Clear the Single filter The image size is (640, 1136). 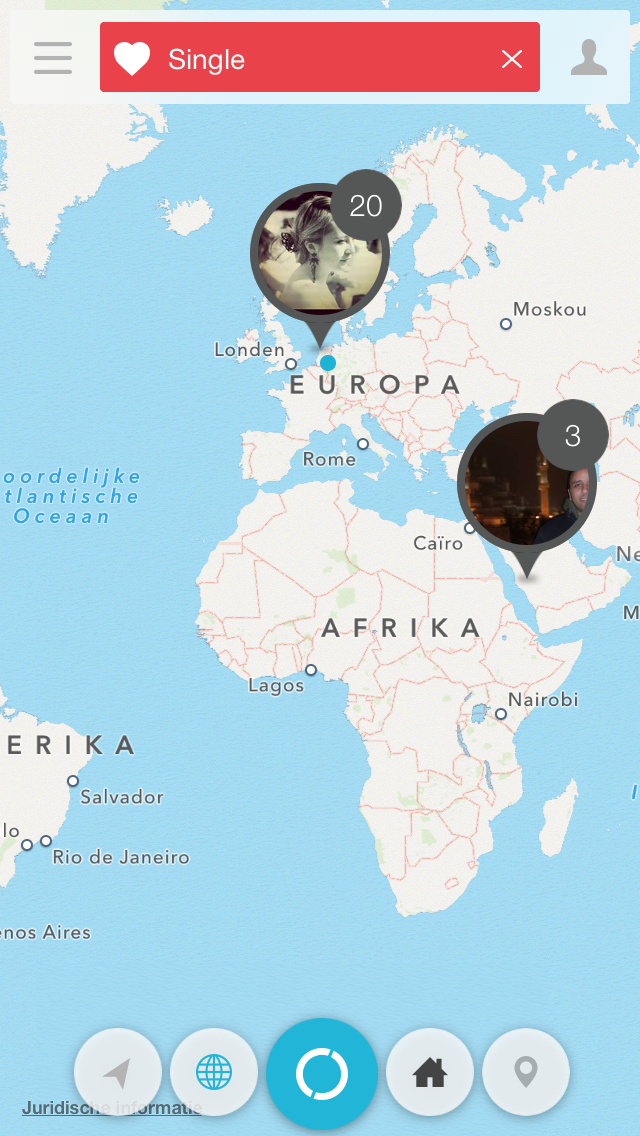pos(512,59)
